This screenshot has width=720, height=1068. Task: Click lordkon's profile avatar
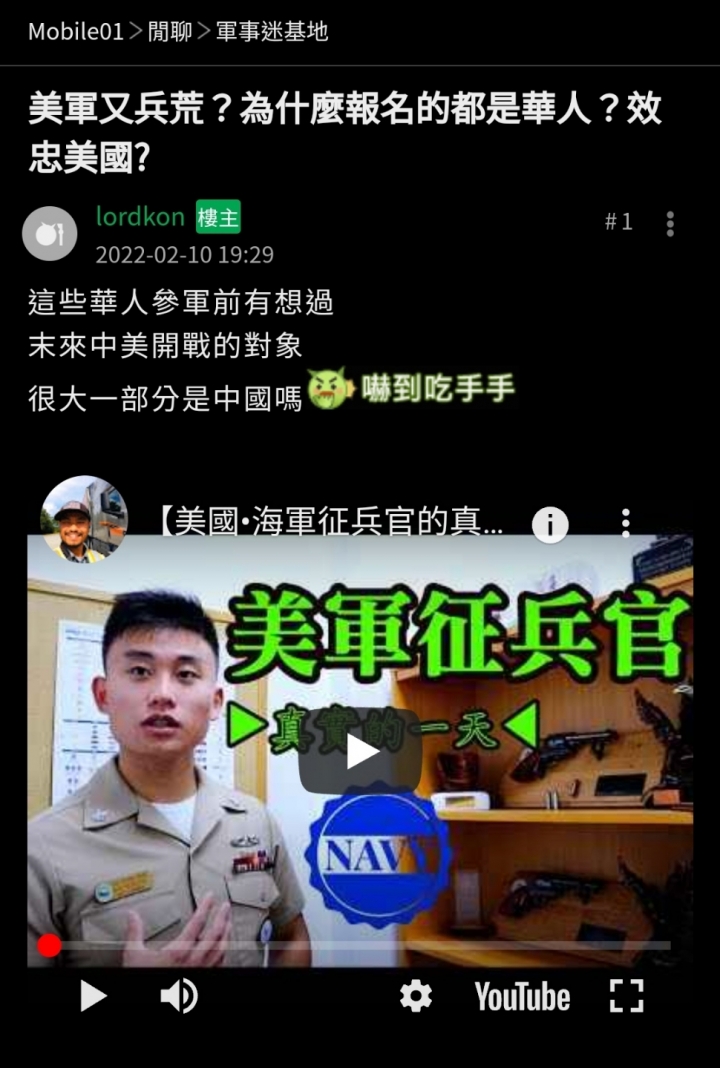49,232
